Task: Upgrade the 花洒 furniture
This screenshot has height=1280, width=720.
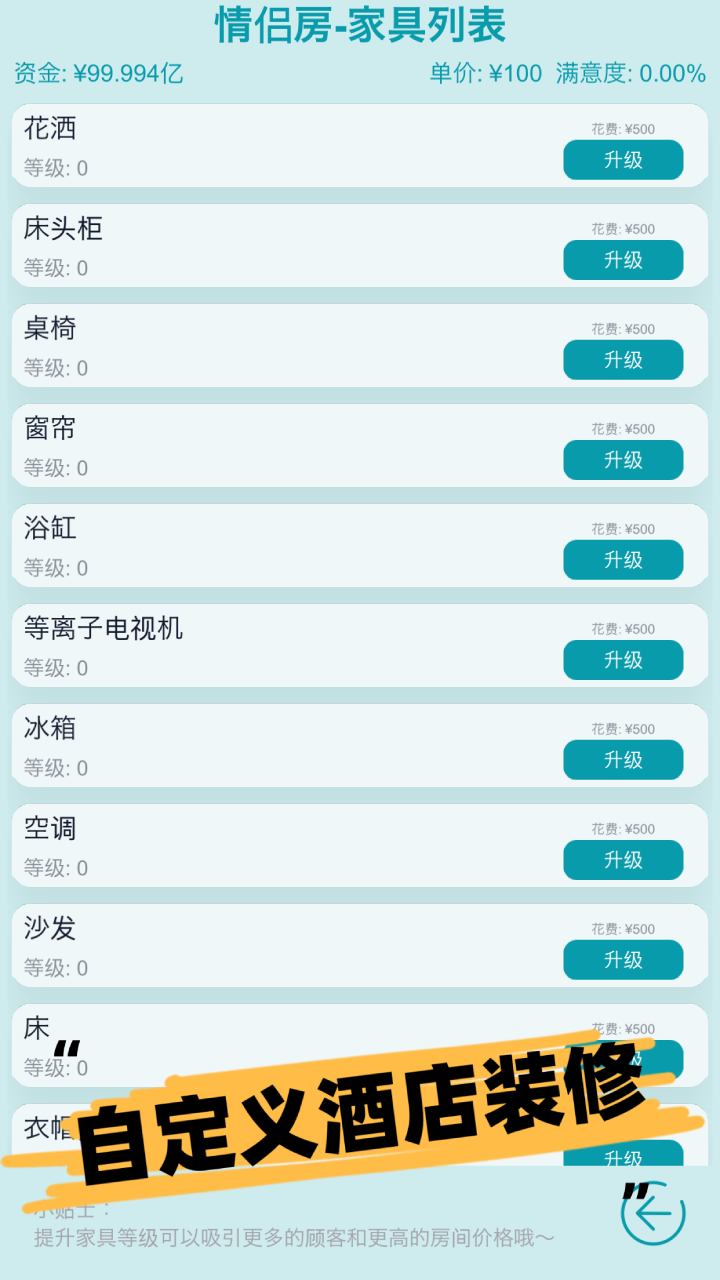Action: (x=623, y=160)
